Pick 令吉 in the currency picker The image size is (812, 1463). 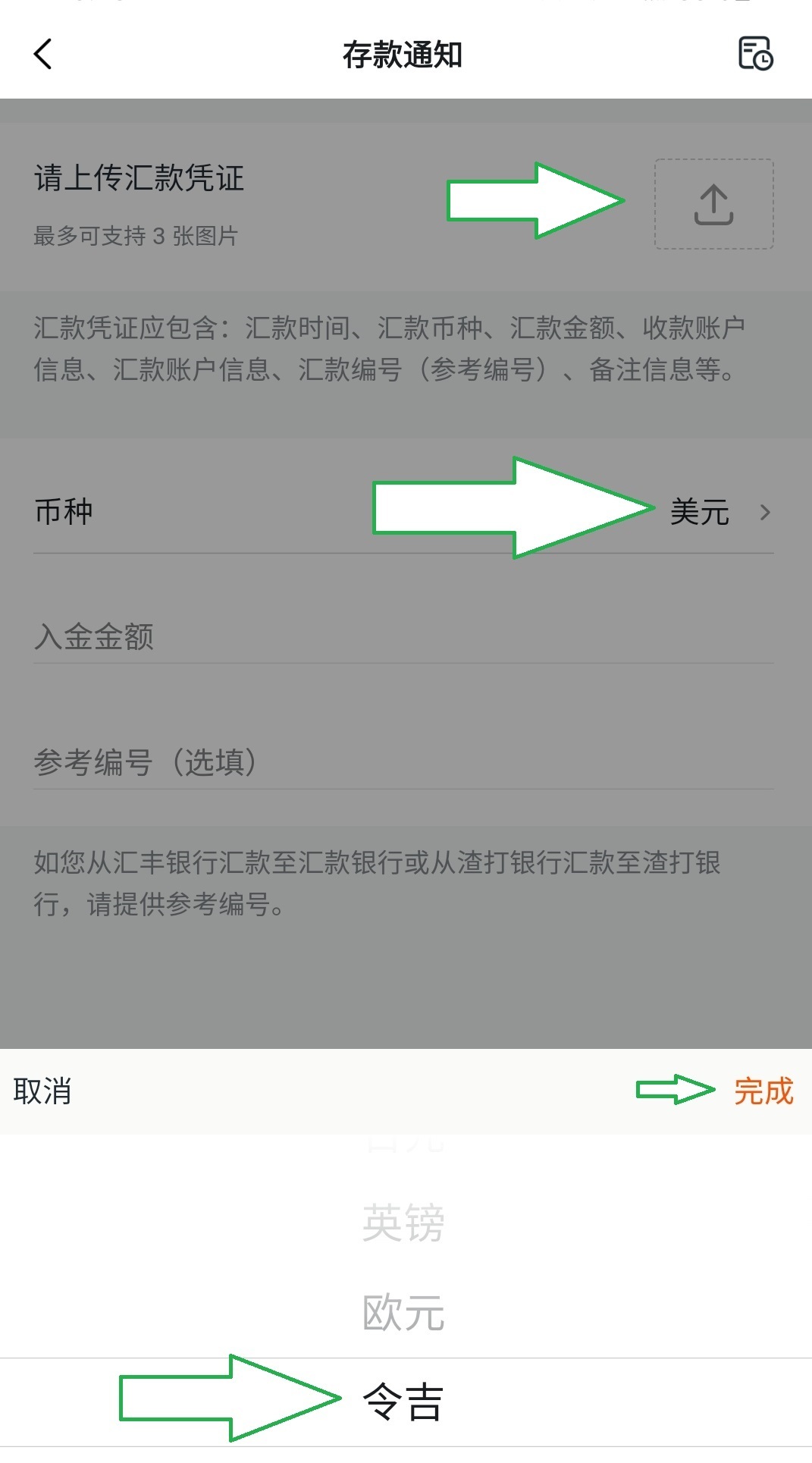(403, 1402)
